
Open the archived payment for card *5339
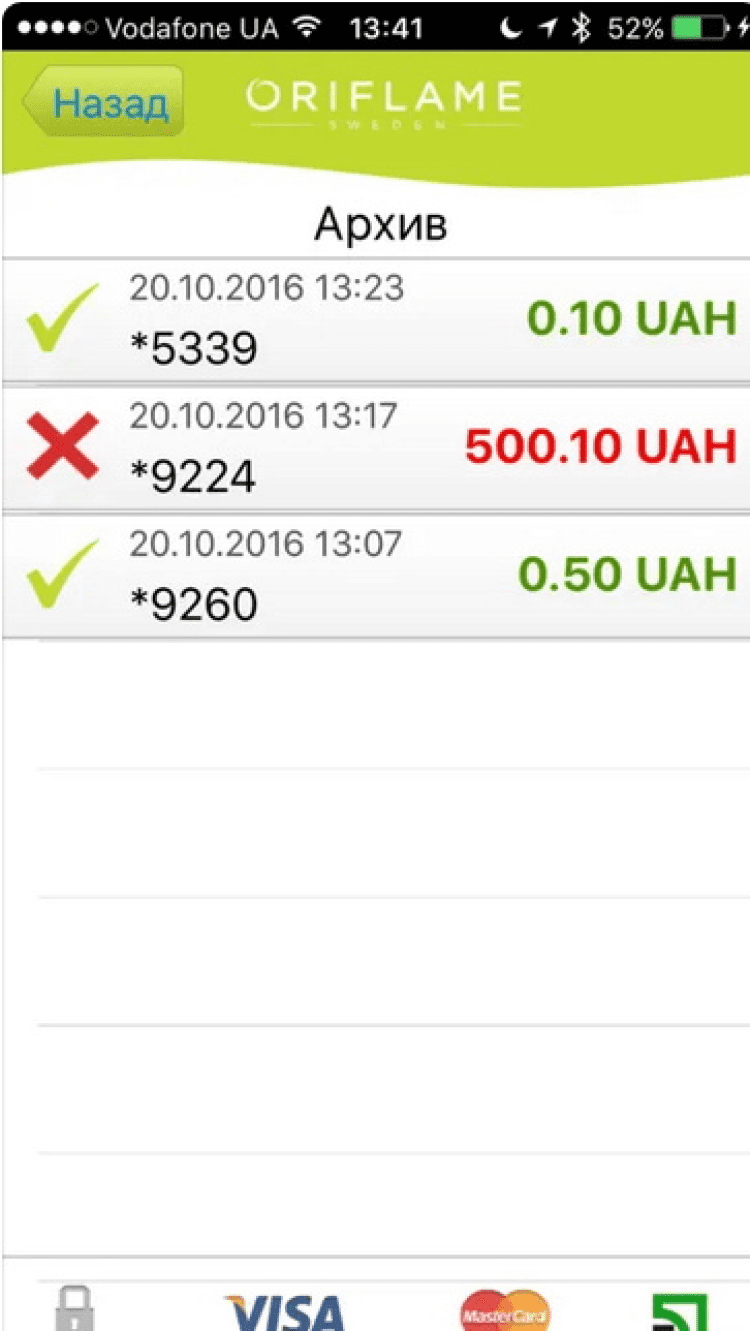click(x=375, y=320)
